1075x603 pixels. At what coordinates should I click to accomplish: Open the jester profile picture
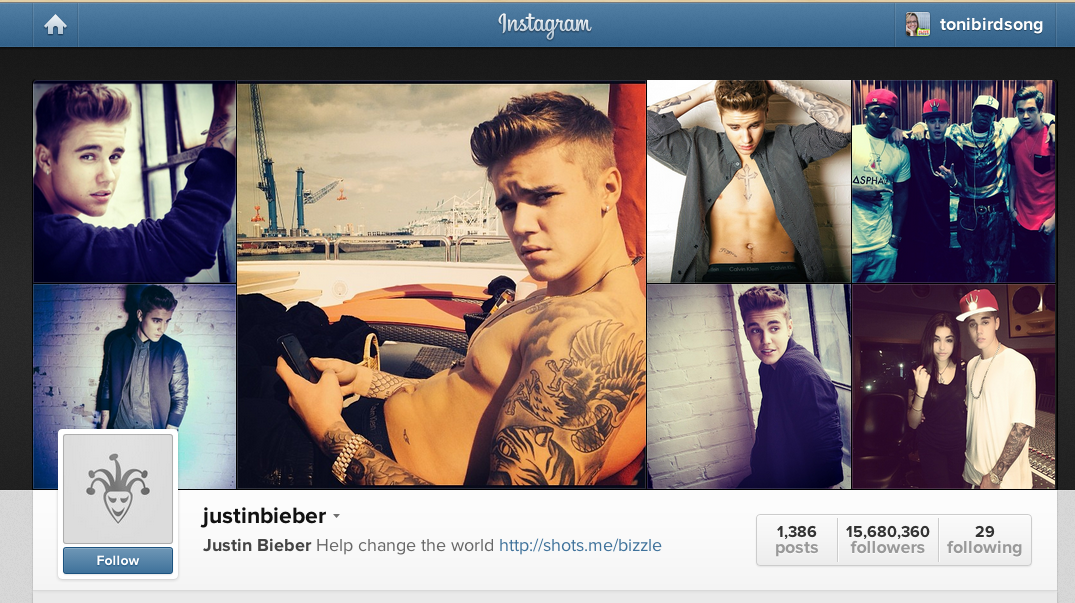[x=118, y=488]
